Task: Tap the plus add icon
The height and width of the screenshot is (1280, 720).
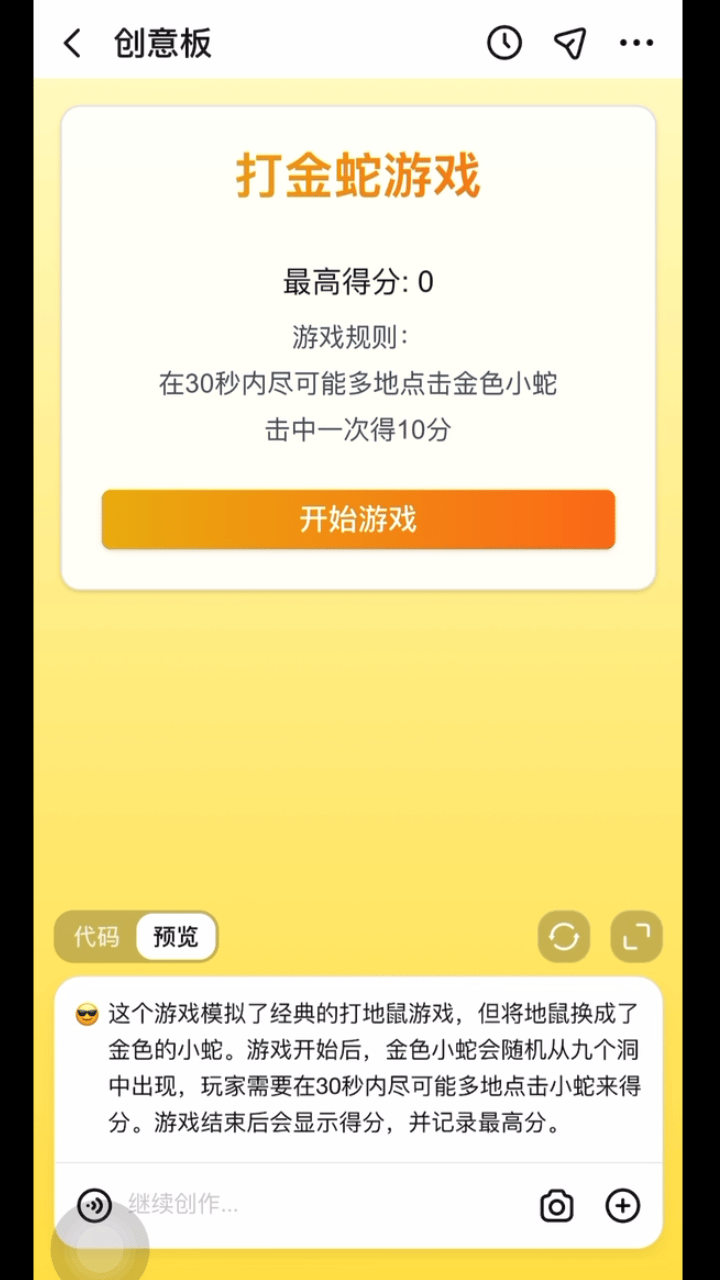Action: (x=623, y=1205)
